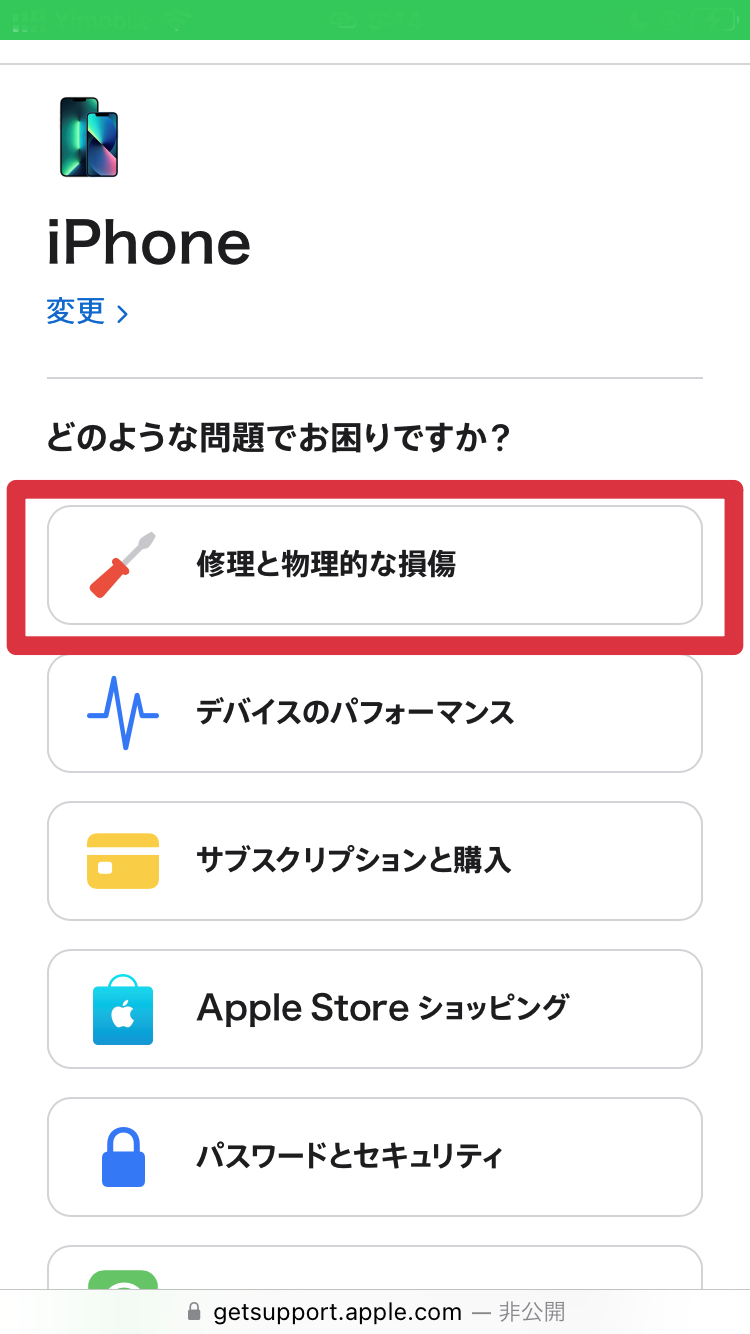
Task: Open デバイスのパフォーマンス topic
Action: (375, 713)
